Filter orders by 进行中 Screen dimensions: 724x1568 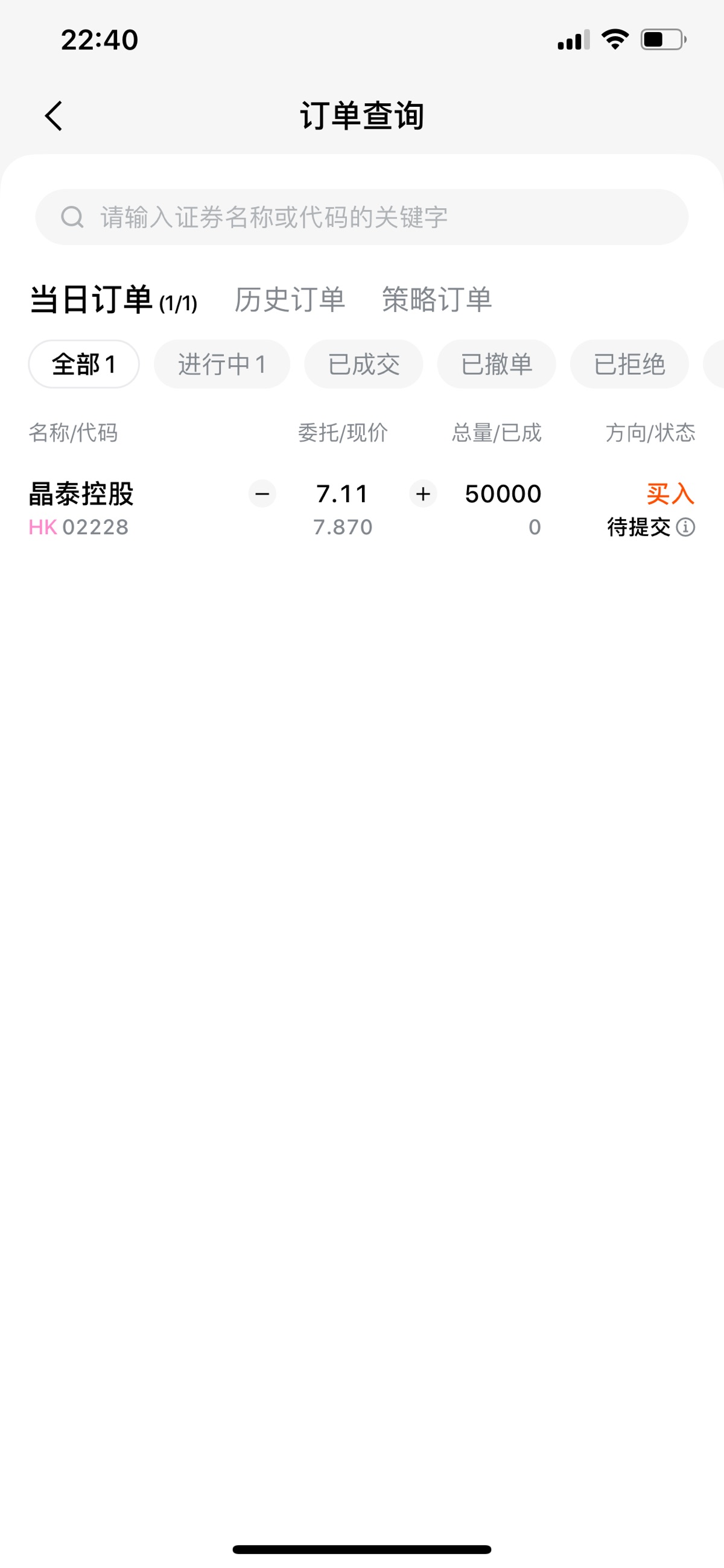(221, 364)
